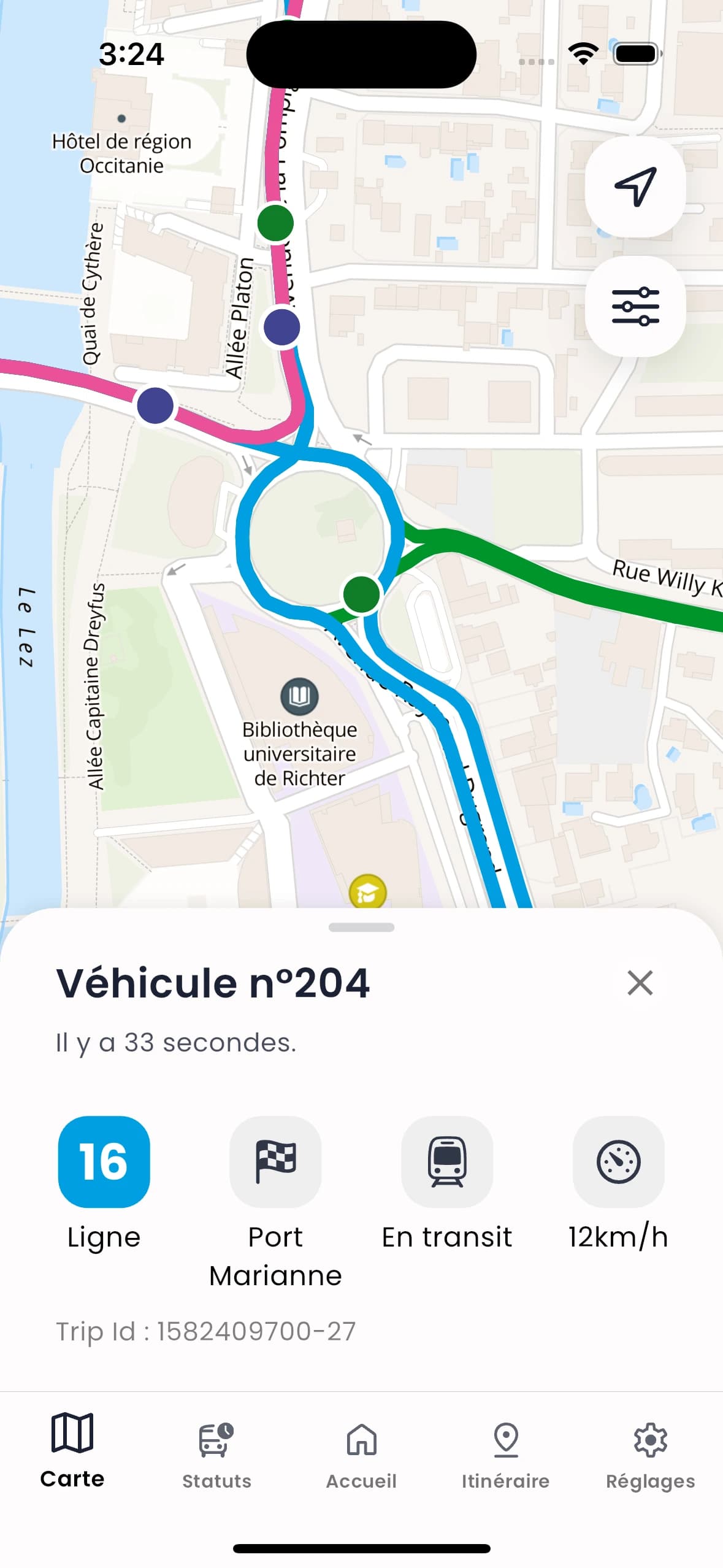Tap the Véhicule n°204 title
The width and height of the screenshot is (723, 1568).
213,983
